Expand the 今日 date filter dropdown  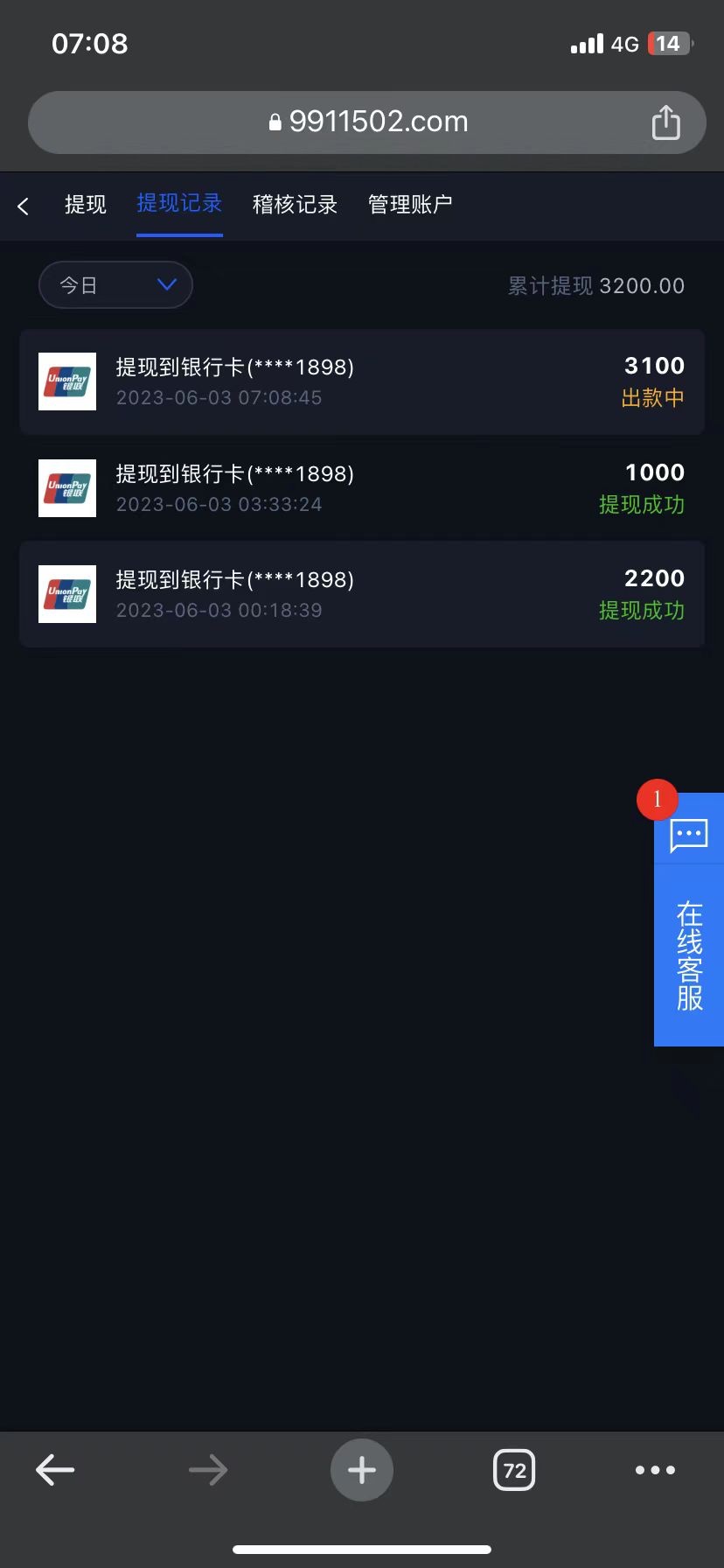[x=115, y=285]
